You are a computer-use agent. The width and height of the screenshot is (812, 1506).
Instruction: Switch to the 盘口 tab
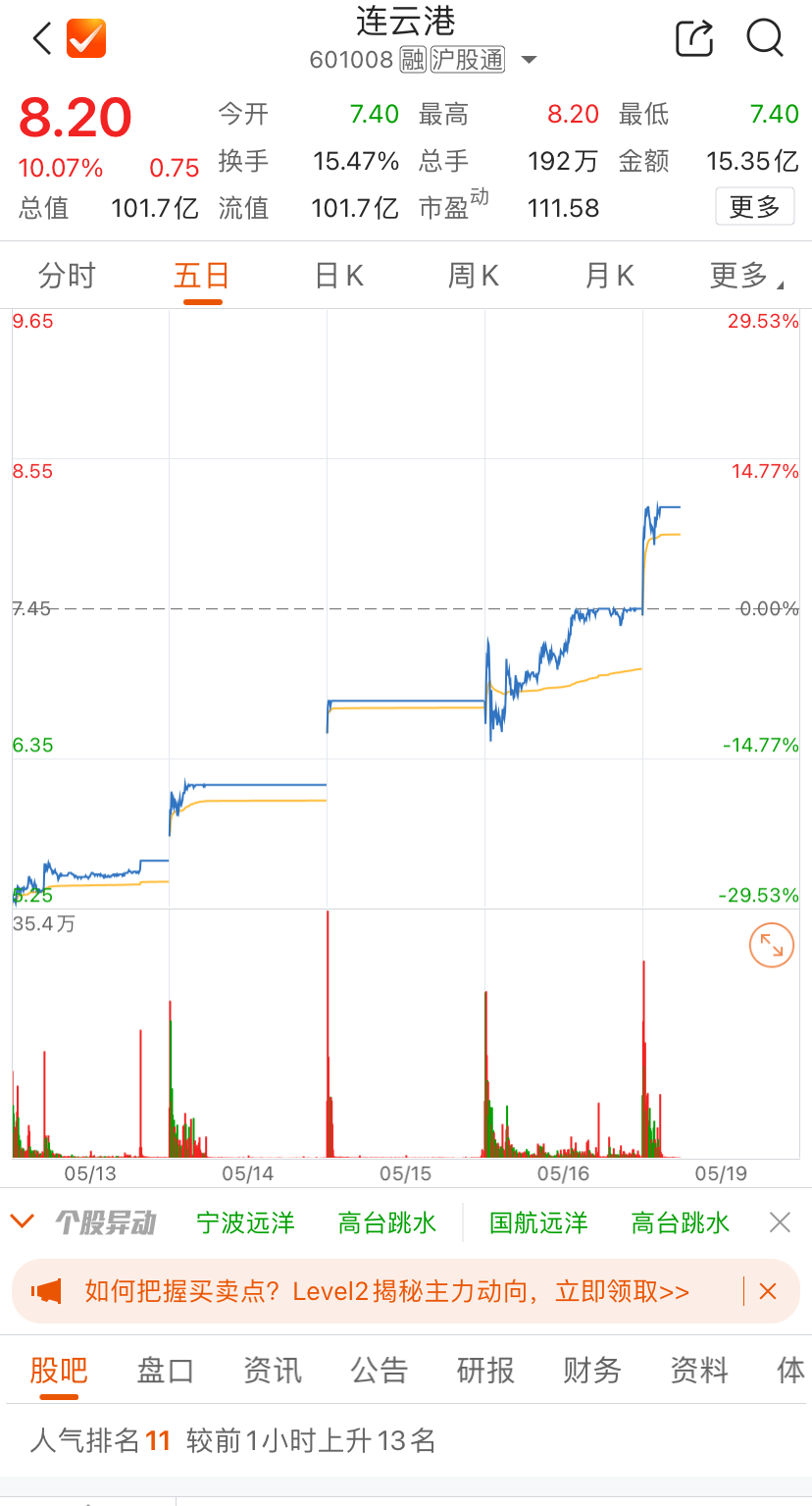165,1370
